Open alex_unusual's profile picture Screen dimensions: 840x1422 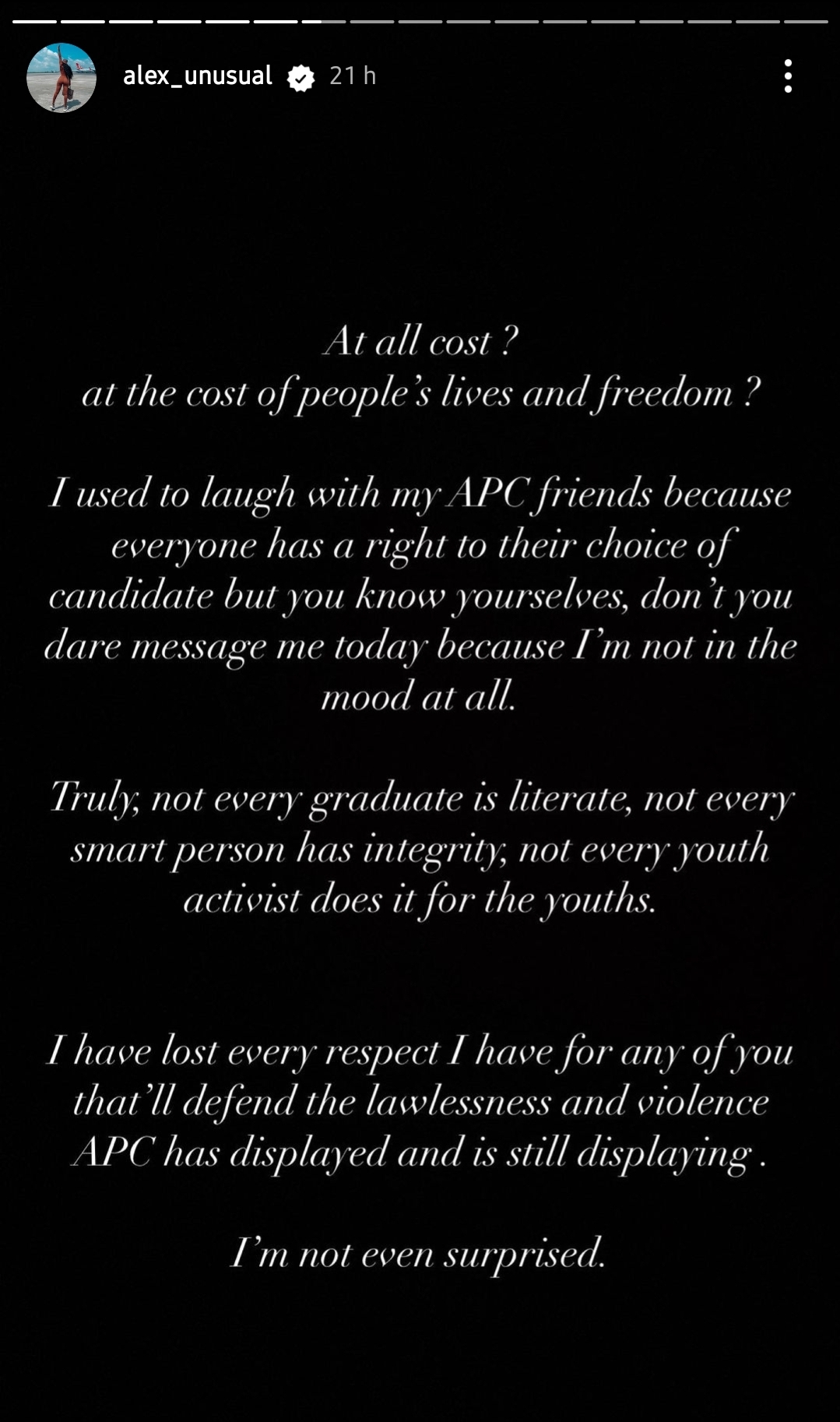click(x=61, y=77)
